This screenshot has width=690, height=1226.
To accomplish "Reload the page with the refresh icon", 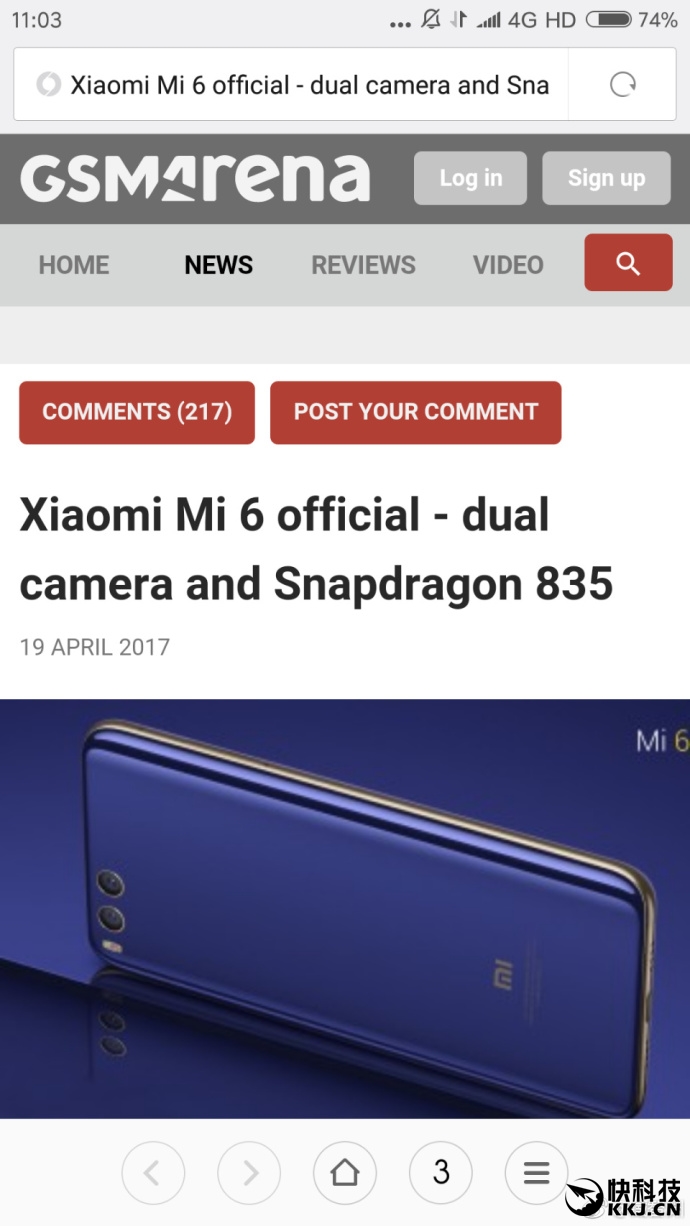I will (x=623, y=85).
